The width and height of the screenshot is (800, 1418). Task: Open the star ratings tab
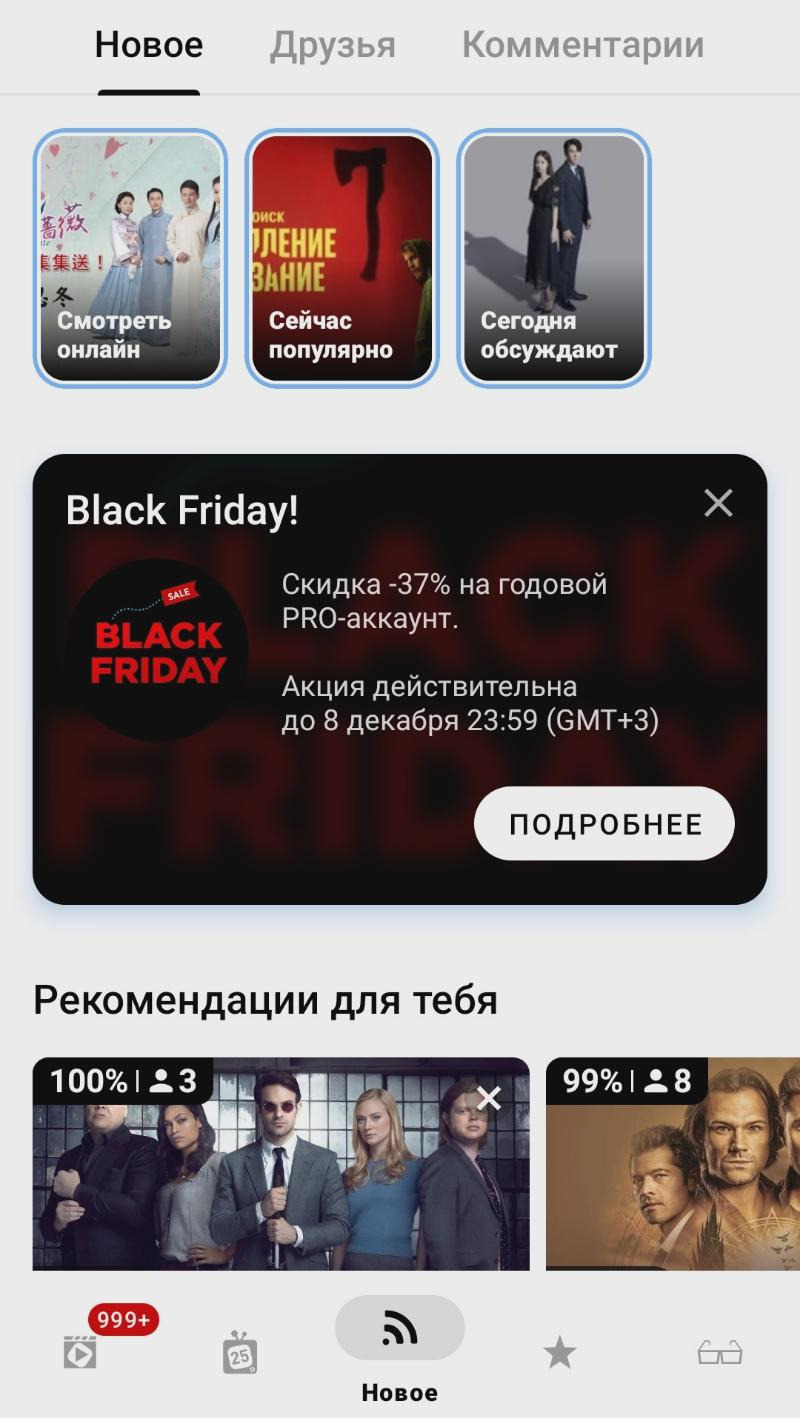pyautogui.click(x=559, y=1353)
